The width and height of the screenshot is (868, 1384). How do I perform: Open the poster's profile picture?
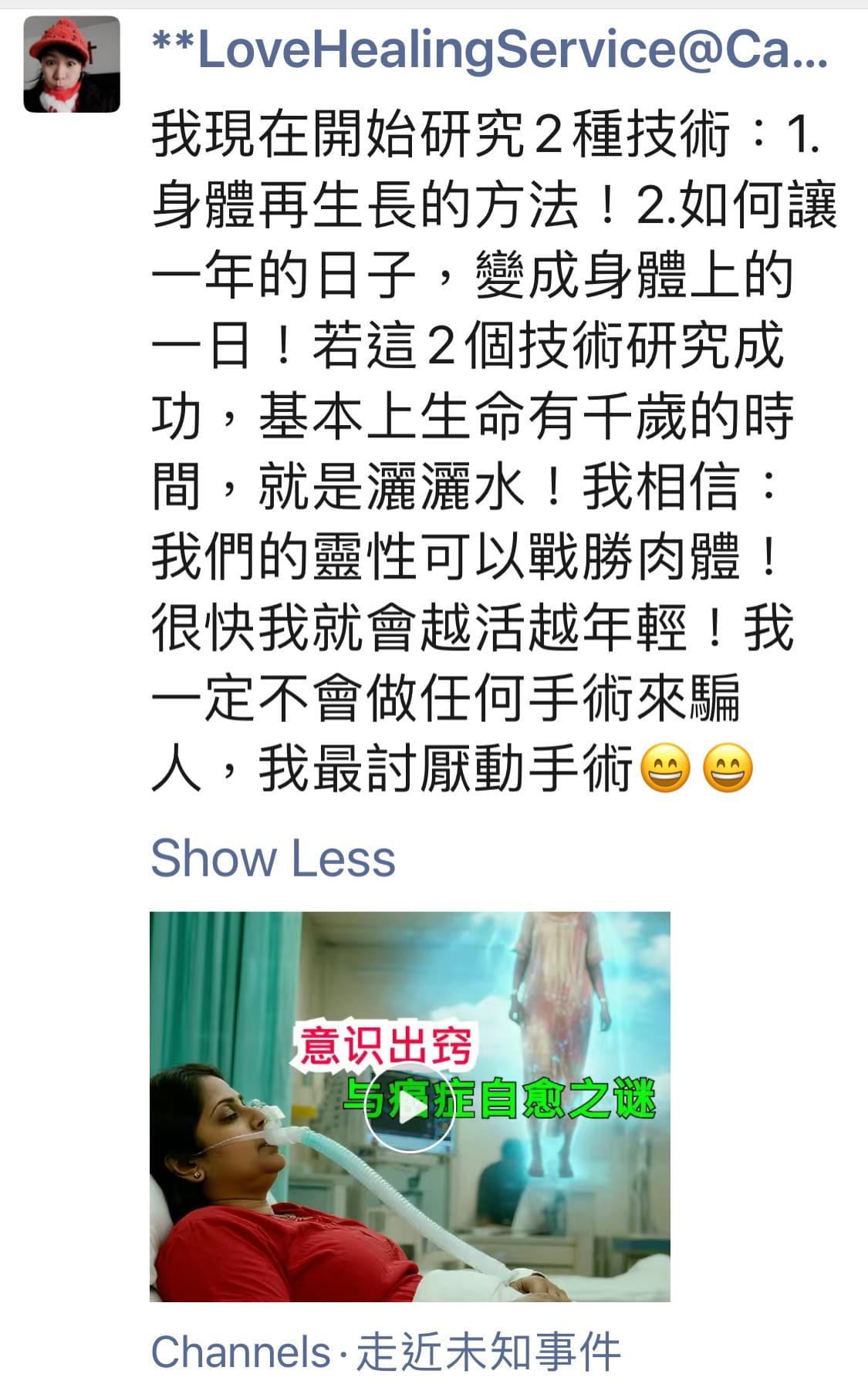[72, 65]
